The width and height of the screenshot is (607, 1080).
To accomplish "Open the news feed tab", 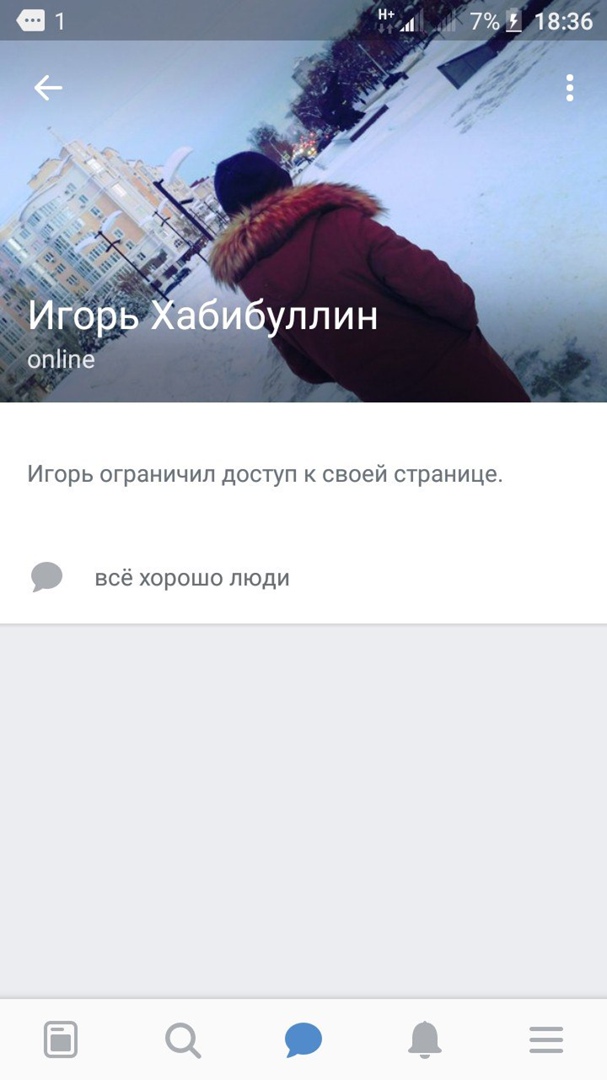I will 61,1040.
